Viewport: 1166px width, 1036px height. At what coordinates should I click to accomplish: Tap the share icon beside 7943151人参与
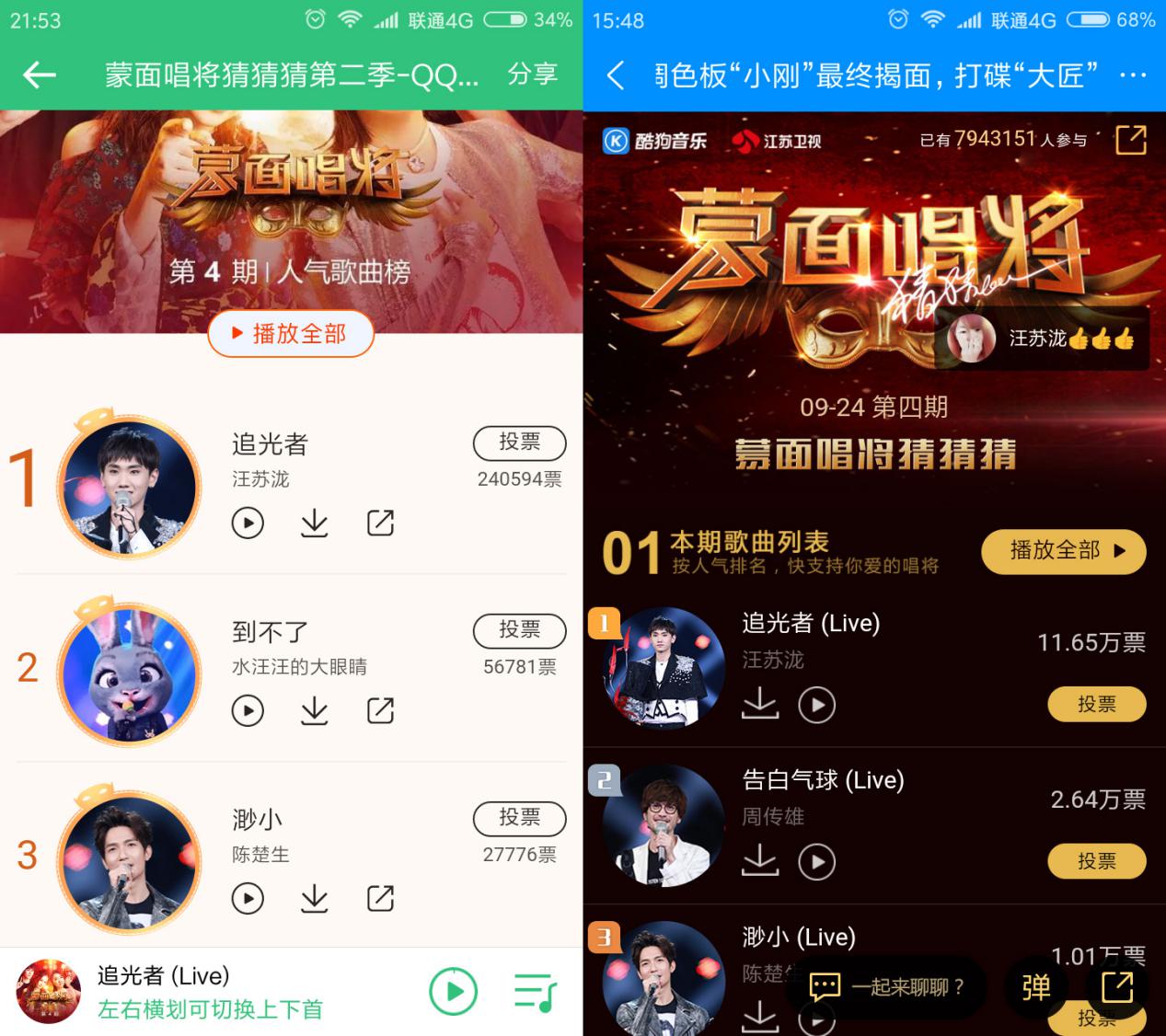[x=1130, y=140]
